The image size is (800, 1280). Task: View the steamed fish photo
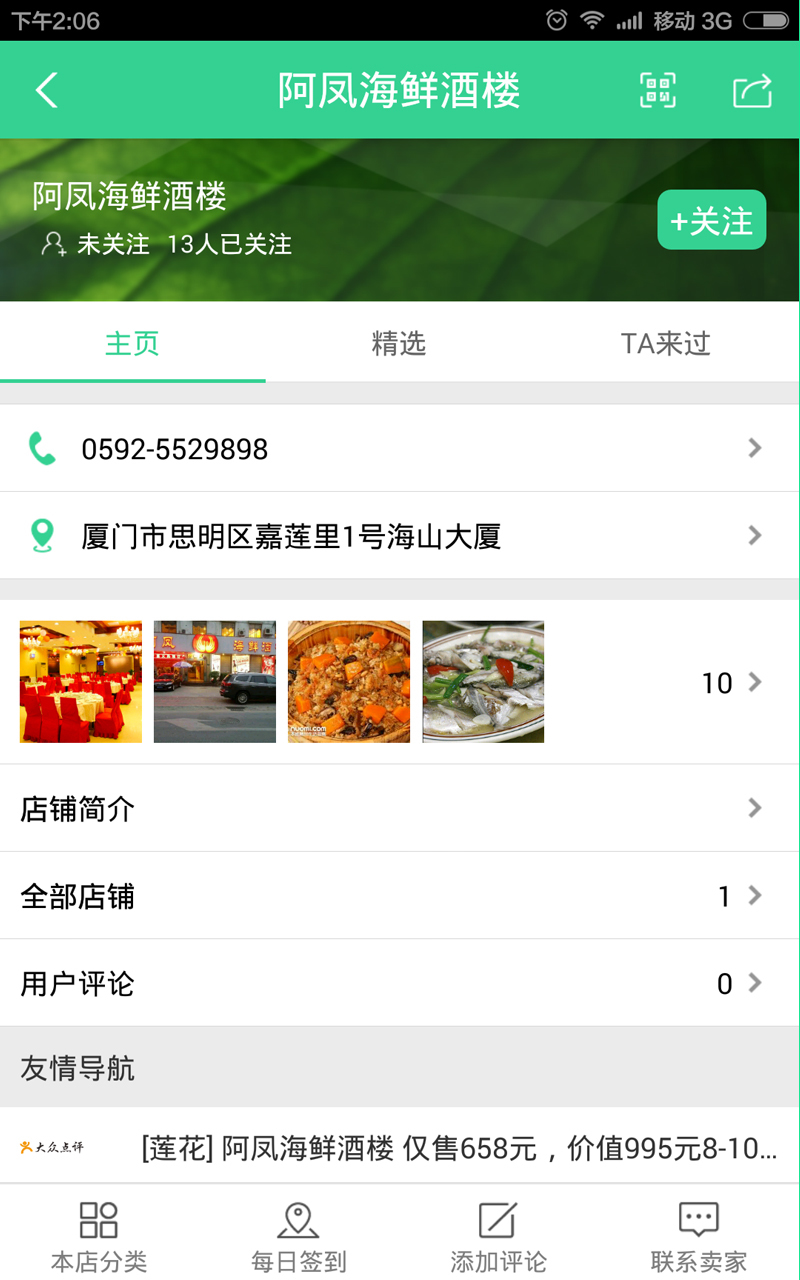pyautogui.click(x=483, y=682)
